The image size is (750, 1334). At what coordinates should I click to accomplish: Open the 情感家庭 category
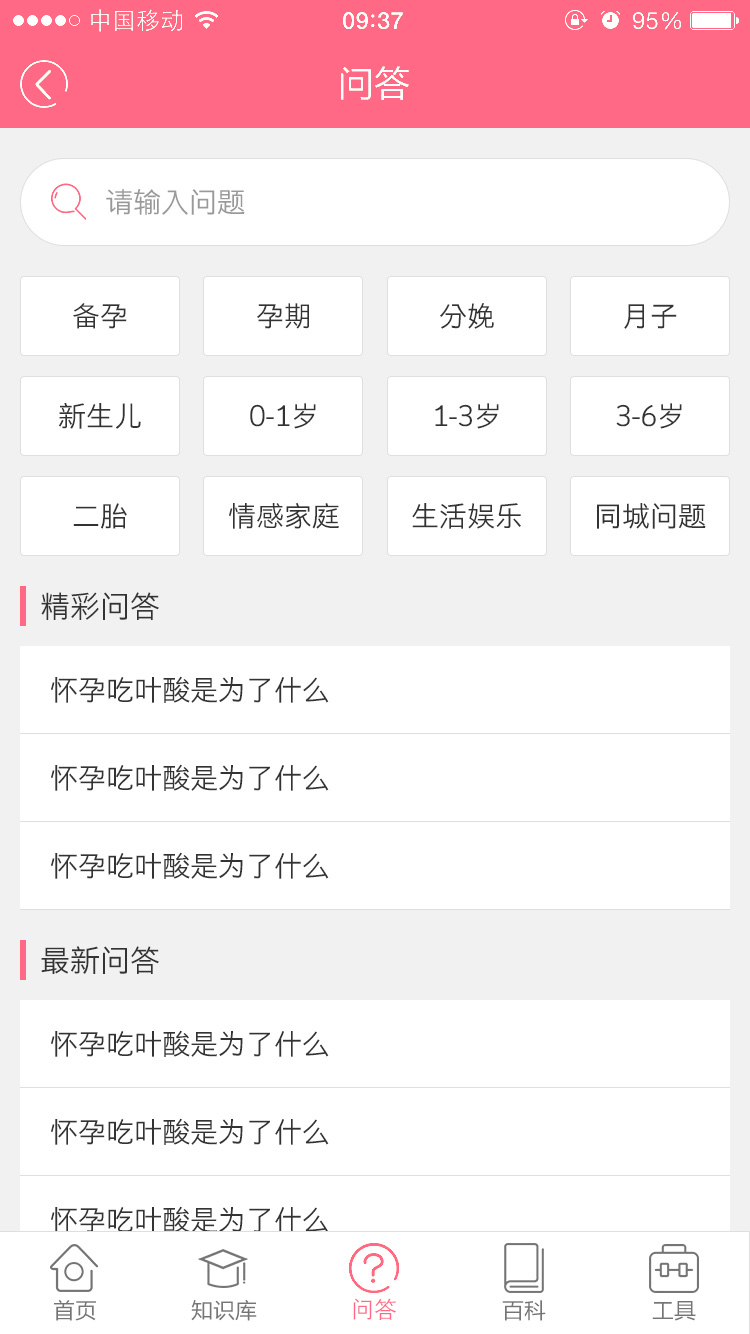click(x=283, y=516)
